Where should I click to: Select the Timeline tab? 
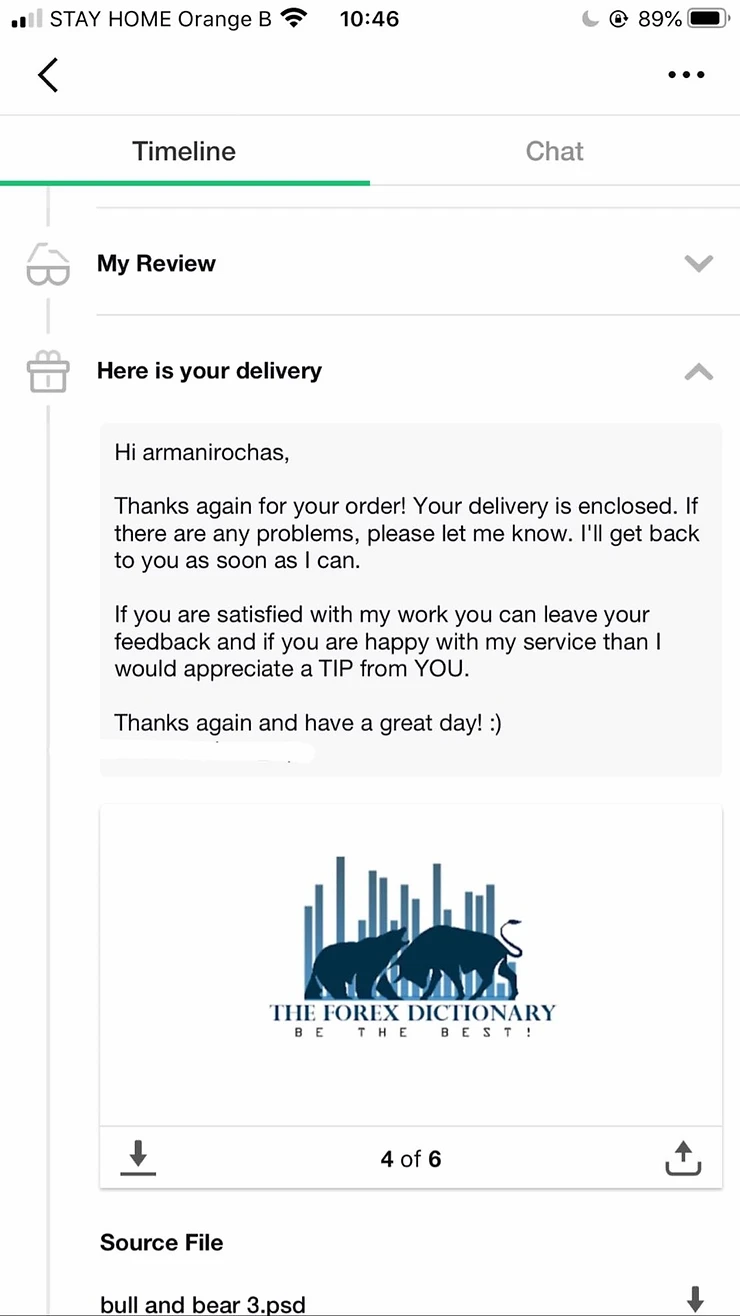184,151
